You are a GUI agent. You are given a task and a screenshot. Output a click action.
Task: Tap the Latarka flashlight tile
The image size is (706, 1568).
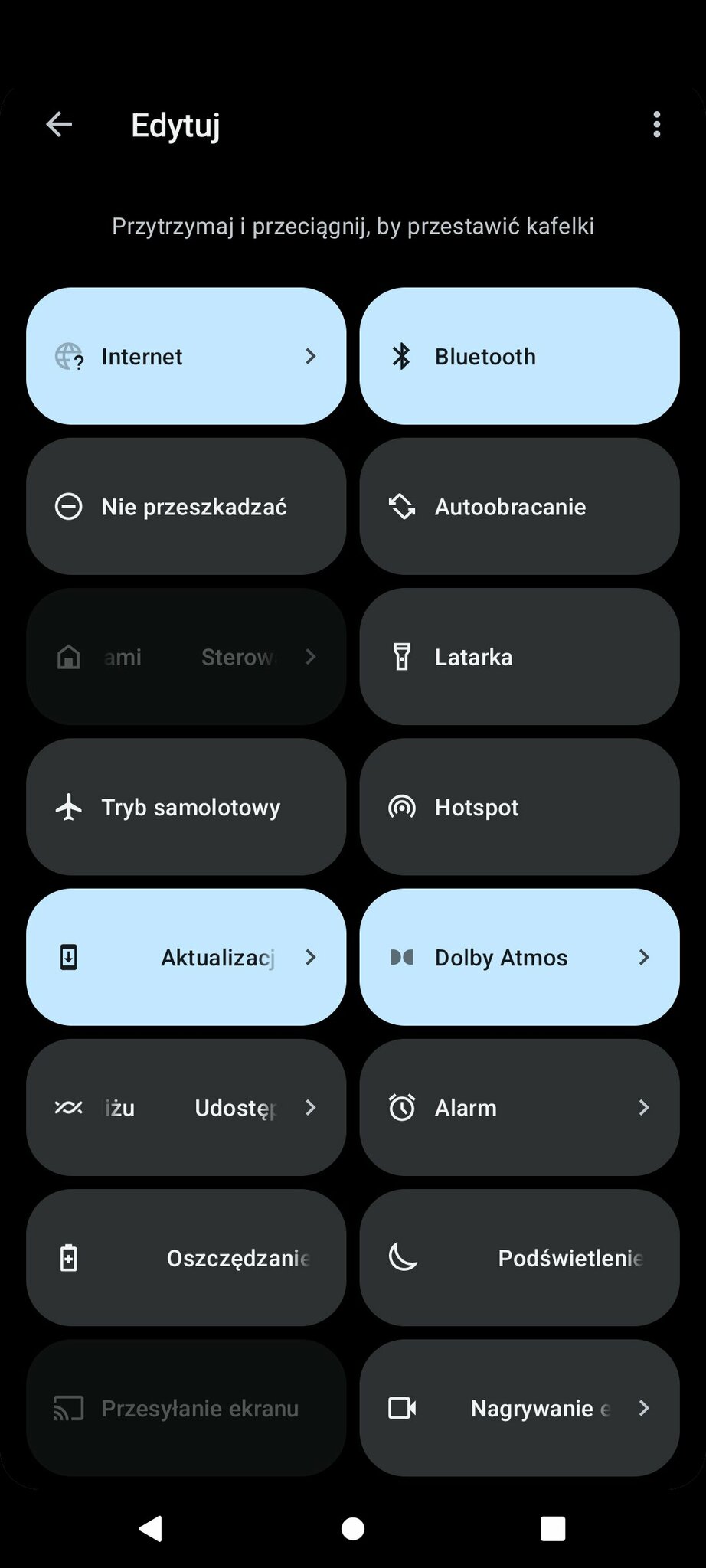point(519,657)
